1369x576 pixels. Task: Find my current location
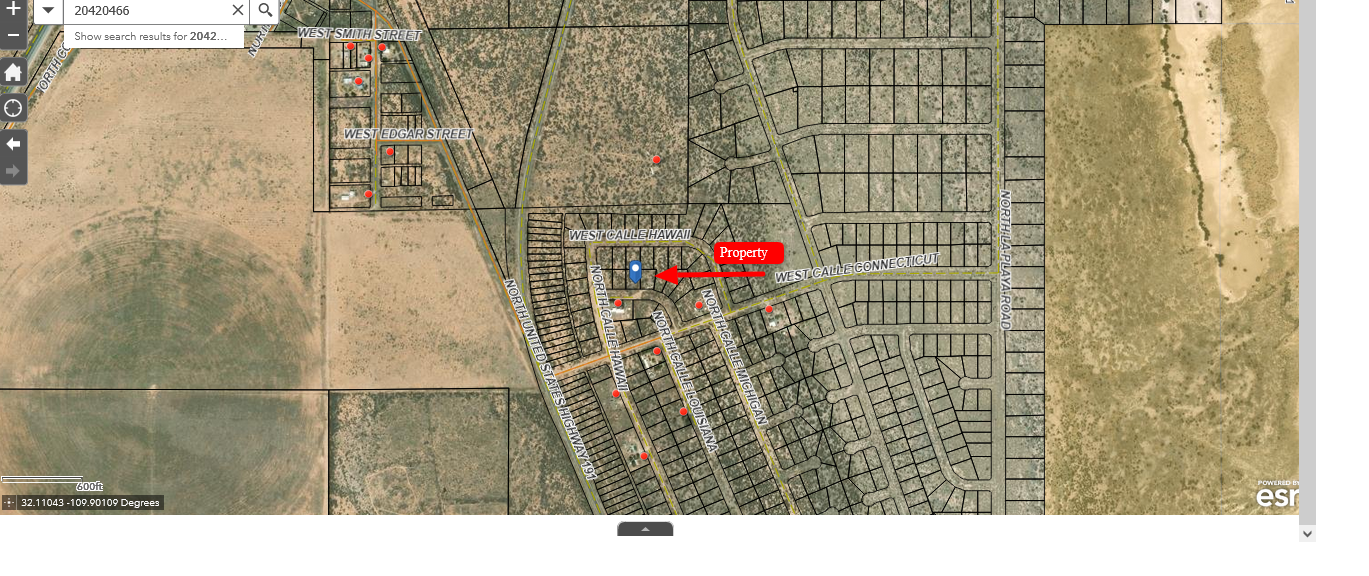click(x=13, y=108)
